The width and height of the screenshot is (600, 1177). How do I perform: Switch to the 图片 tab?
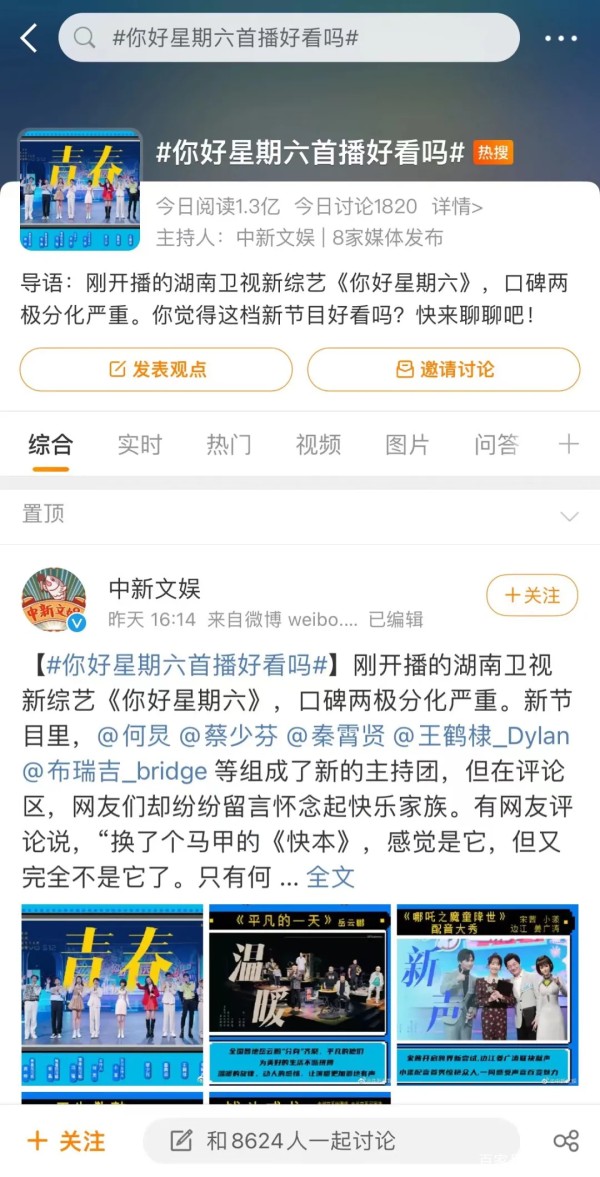tap(407, 444)
